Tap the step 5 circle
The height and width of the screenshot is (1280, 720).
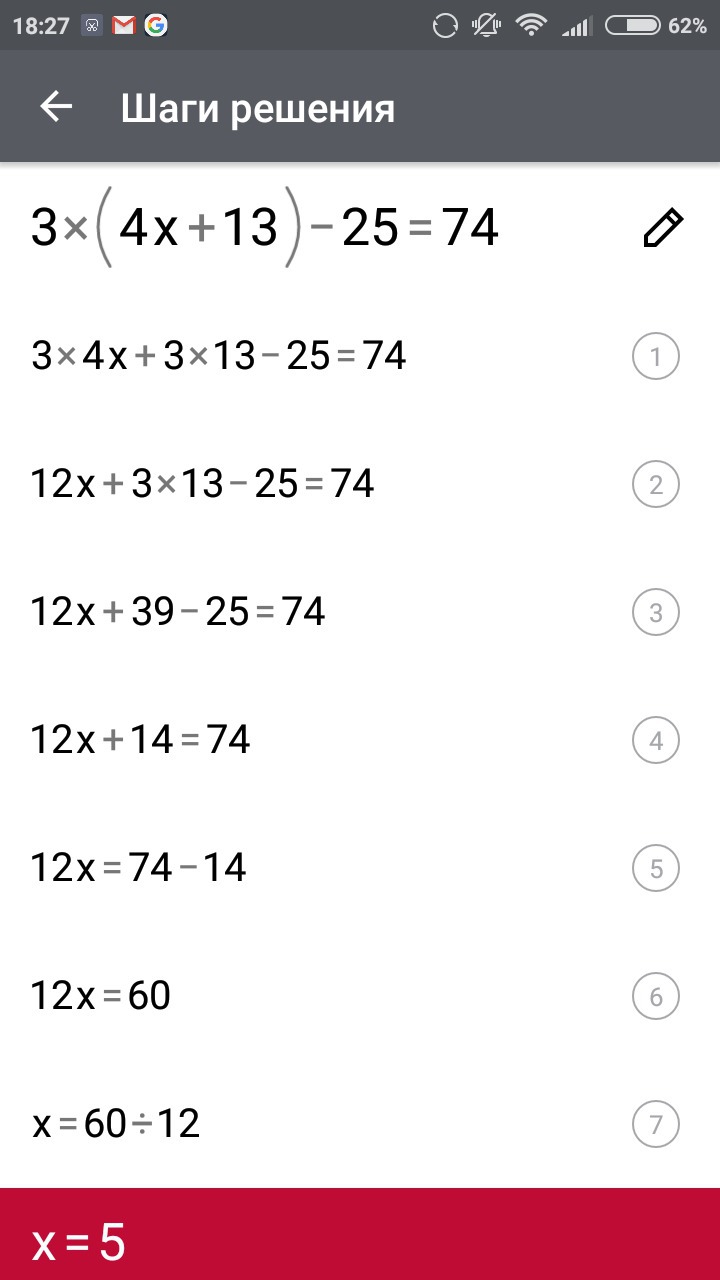coord(656,869)
